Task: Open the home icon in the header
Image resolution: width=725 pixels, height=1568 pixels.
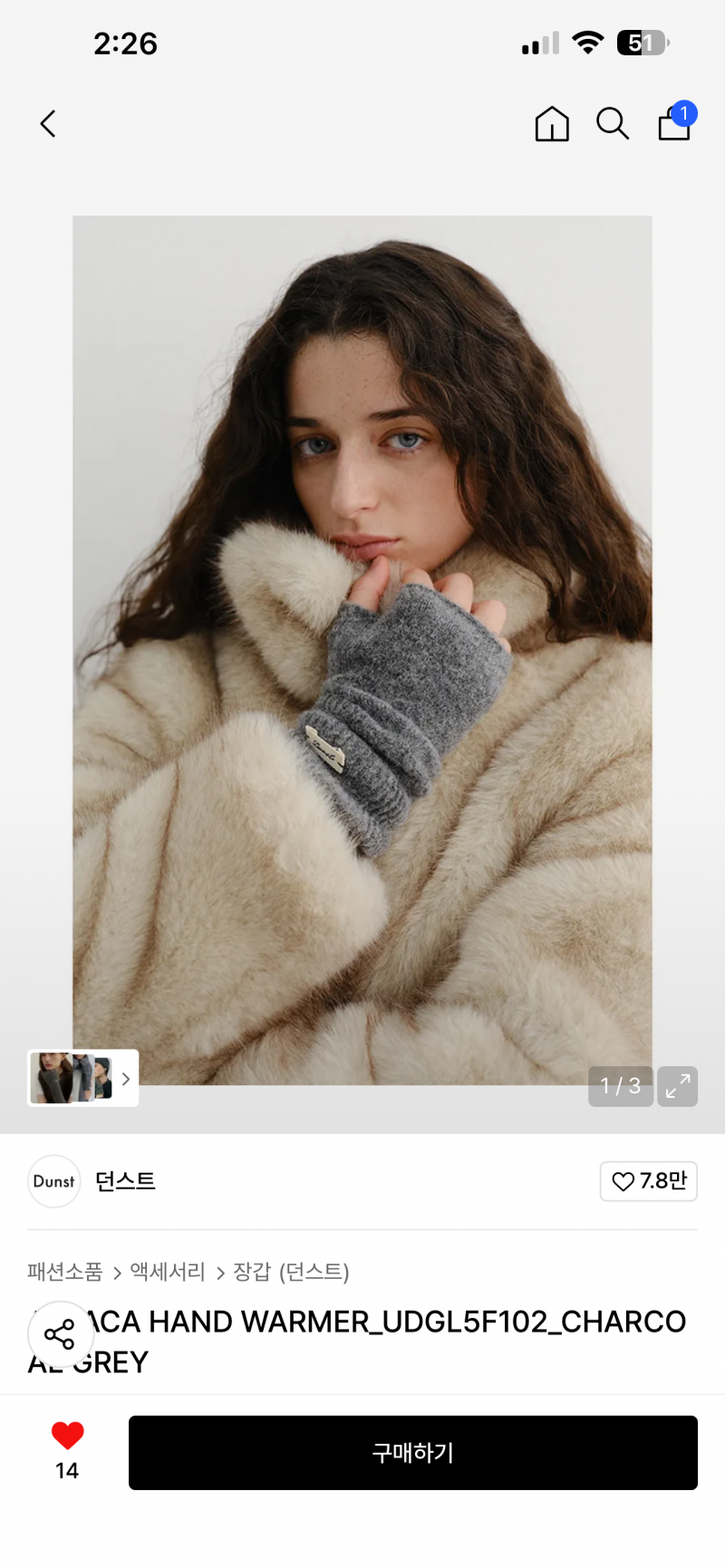Action: [552, 124]
